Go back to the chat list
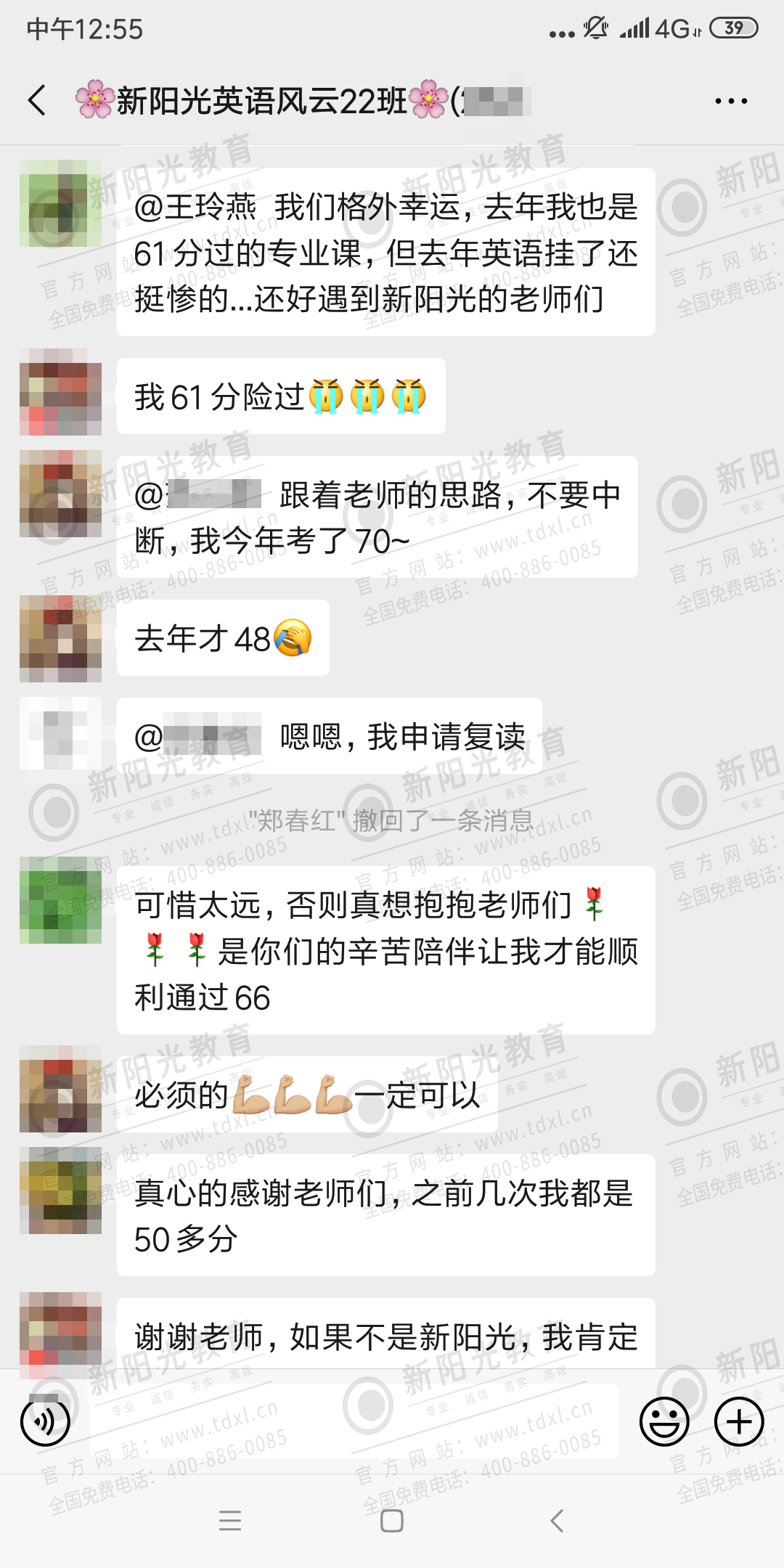 38,100
